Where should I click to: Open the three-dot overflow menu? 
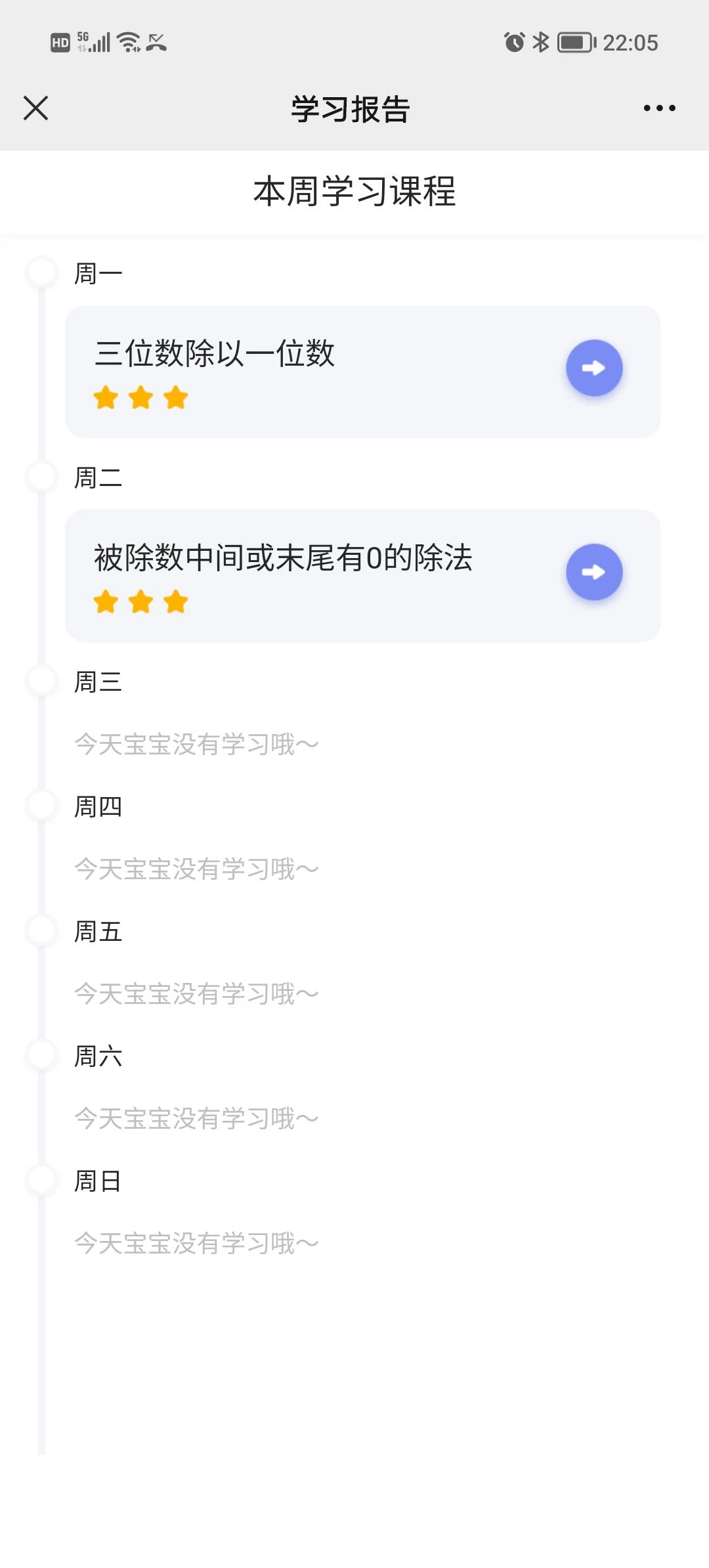point(659,108)
